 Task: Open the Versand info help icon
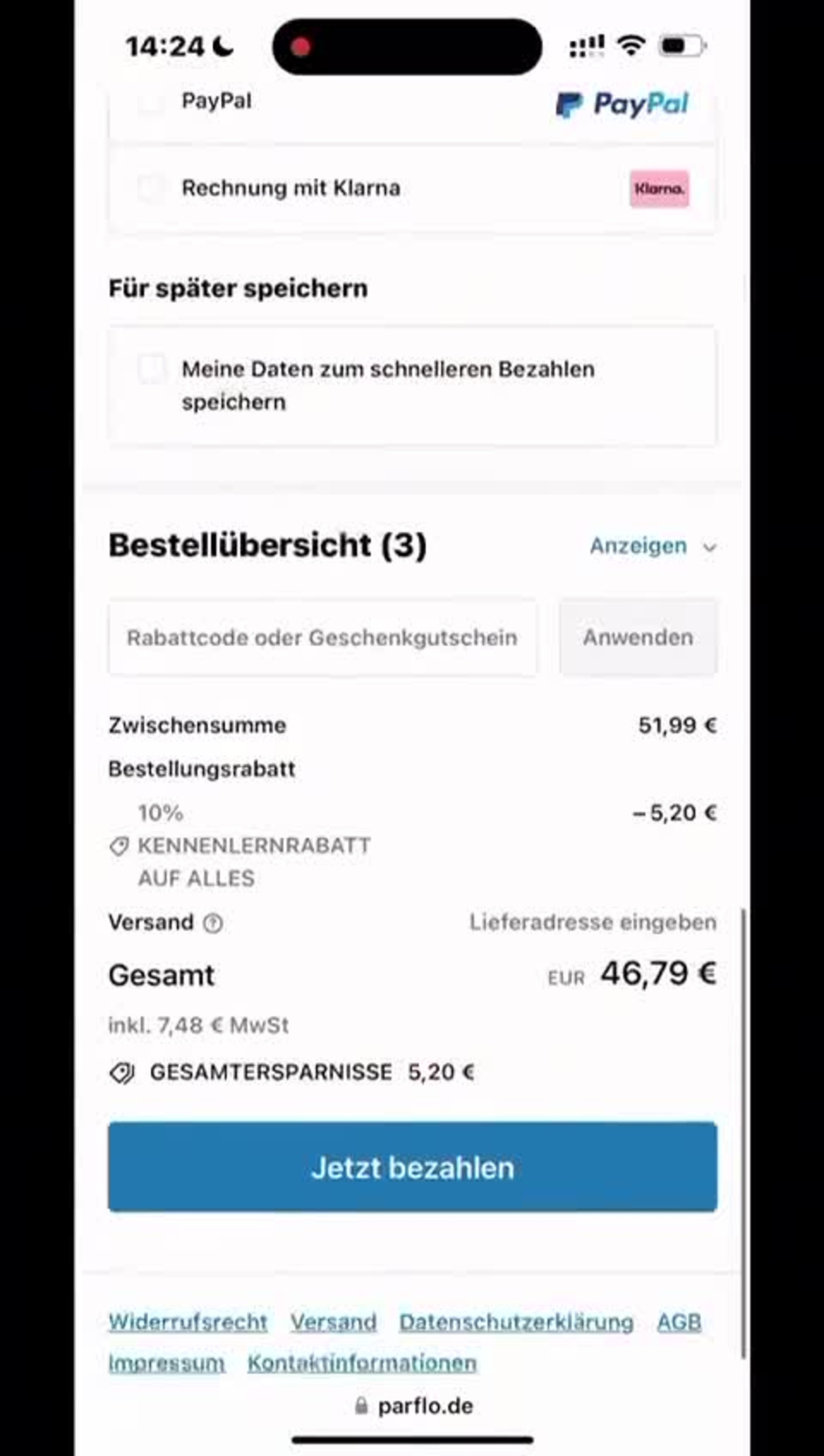pyautogui.click(x=213, y=923)
